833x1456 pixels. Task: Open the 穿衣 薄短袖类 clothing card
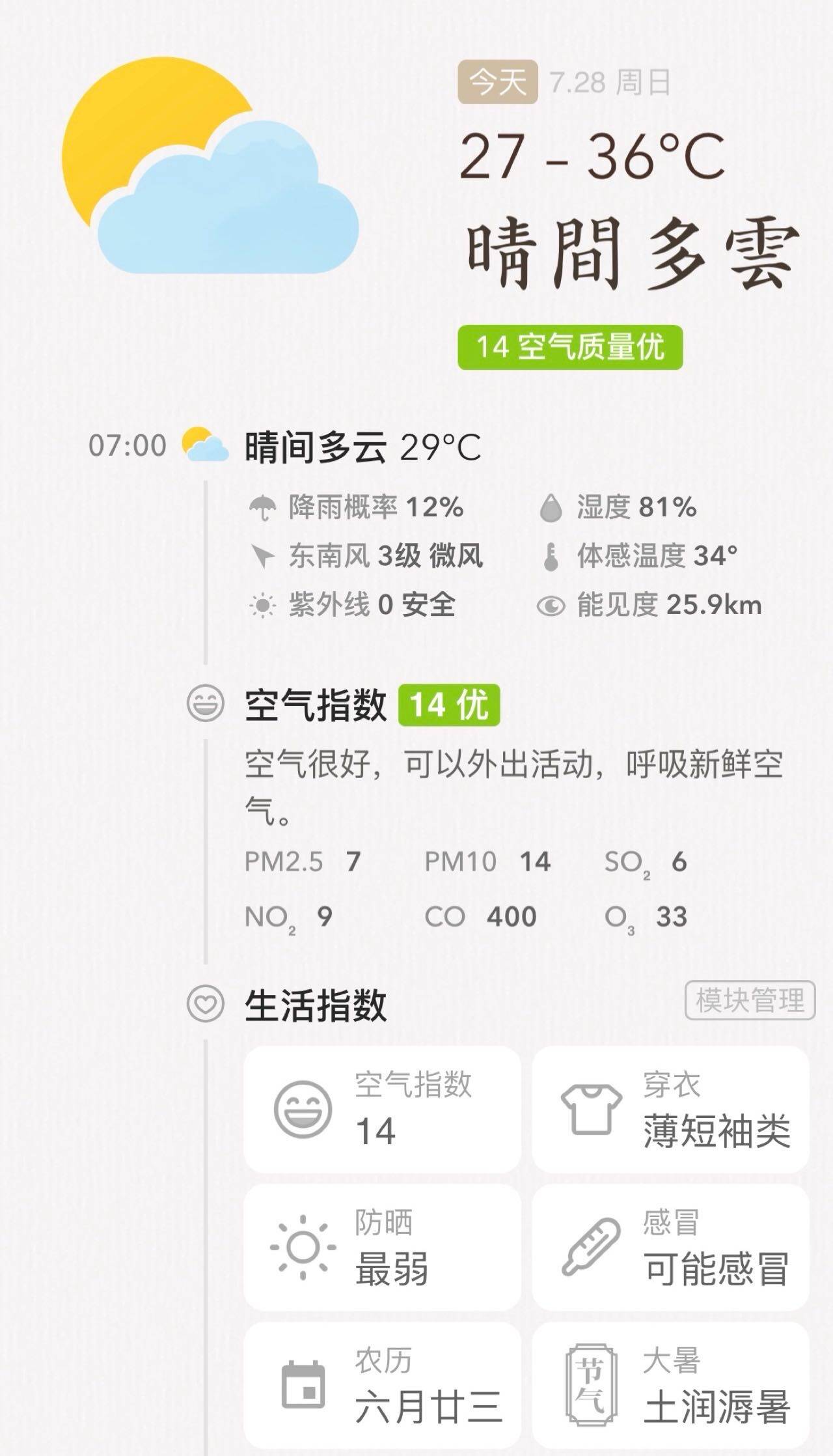[x=670, y=1110]
